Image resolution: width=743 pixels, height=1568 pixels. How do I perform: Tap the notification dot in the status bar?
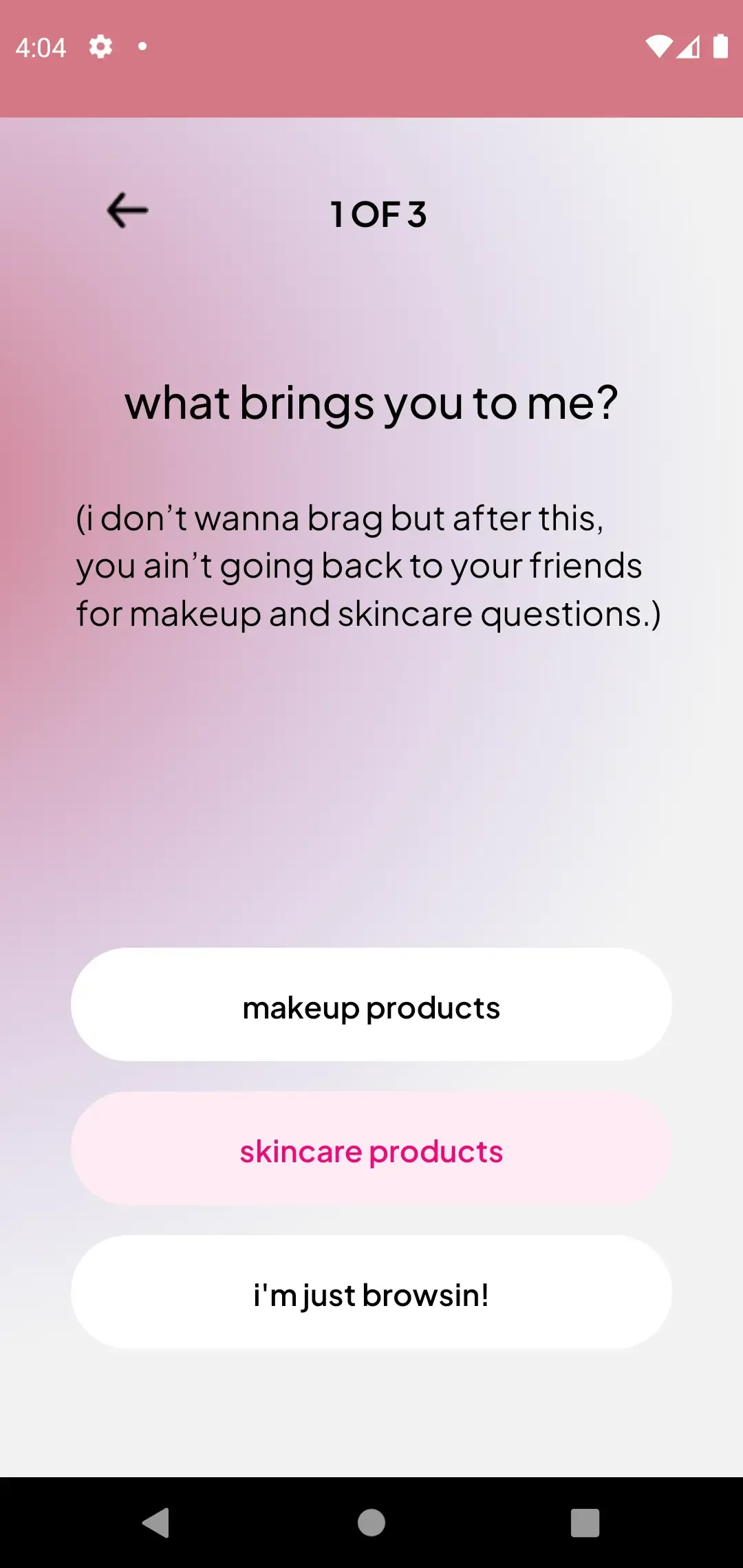click(x=142, y=46)
